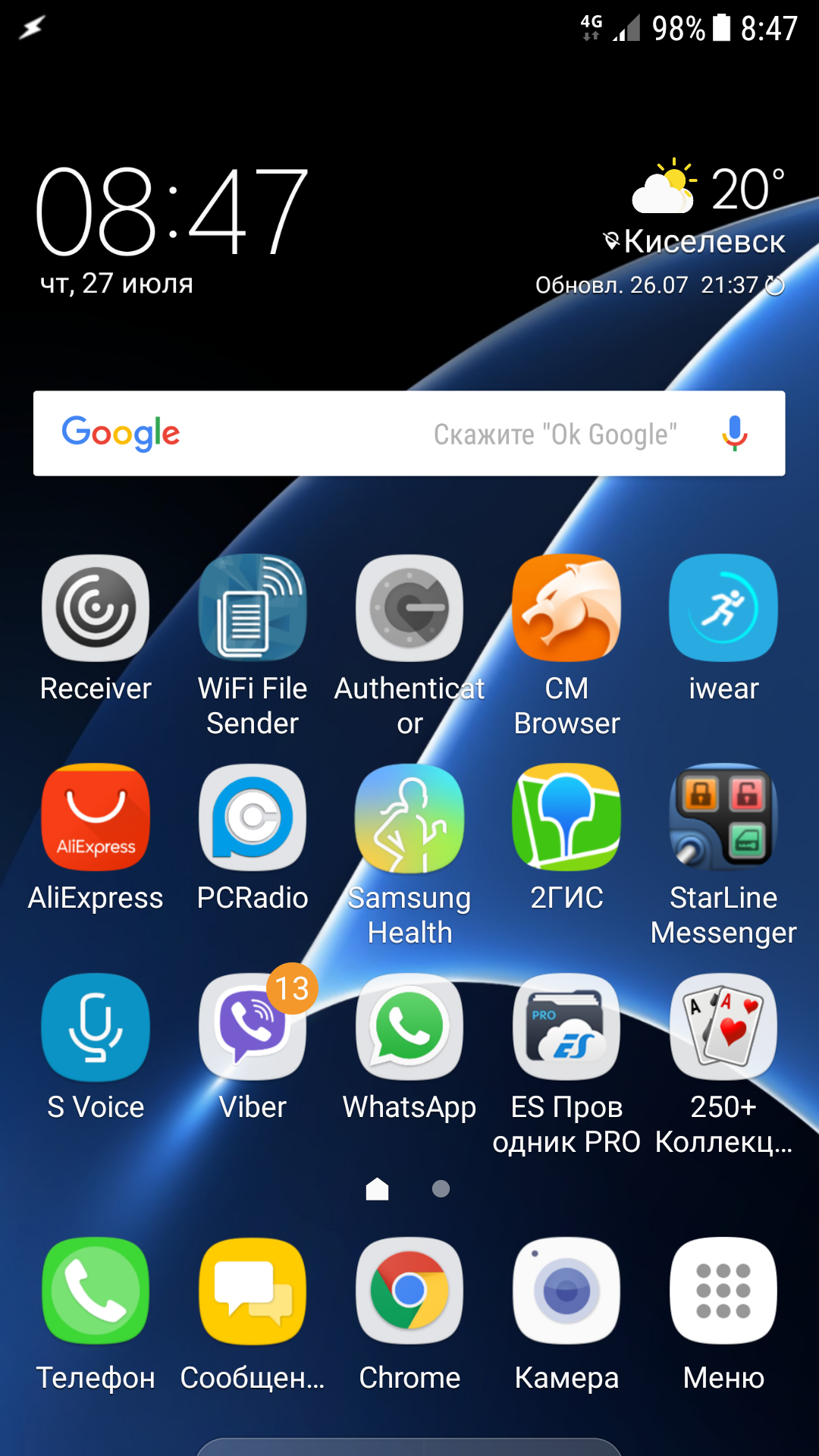
Task: Open the Authenticator app
Action: point(409,608)
